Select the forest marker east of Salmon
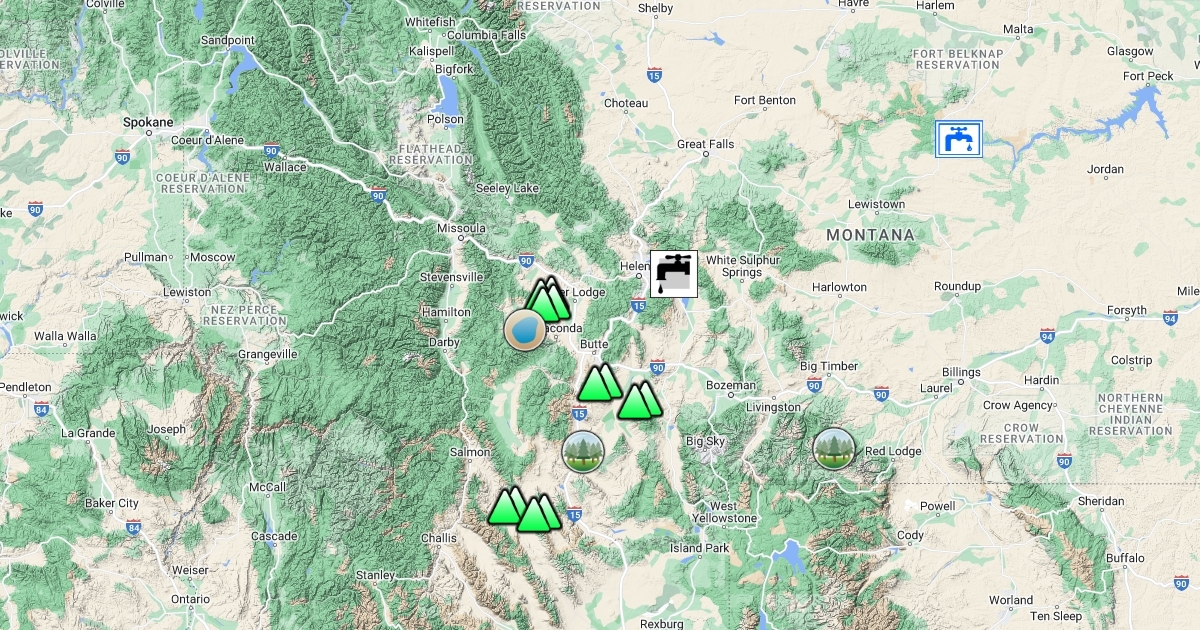Screen dimensions: 1200x630 [x=582, y=451]
